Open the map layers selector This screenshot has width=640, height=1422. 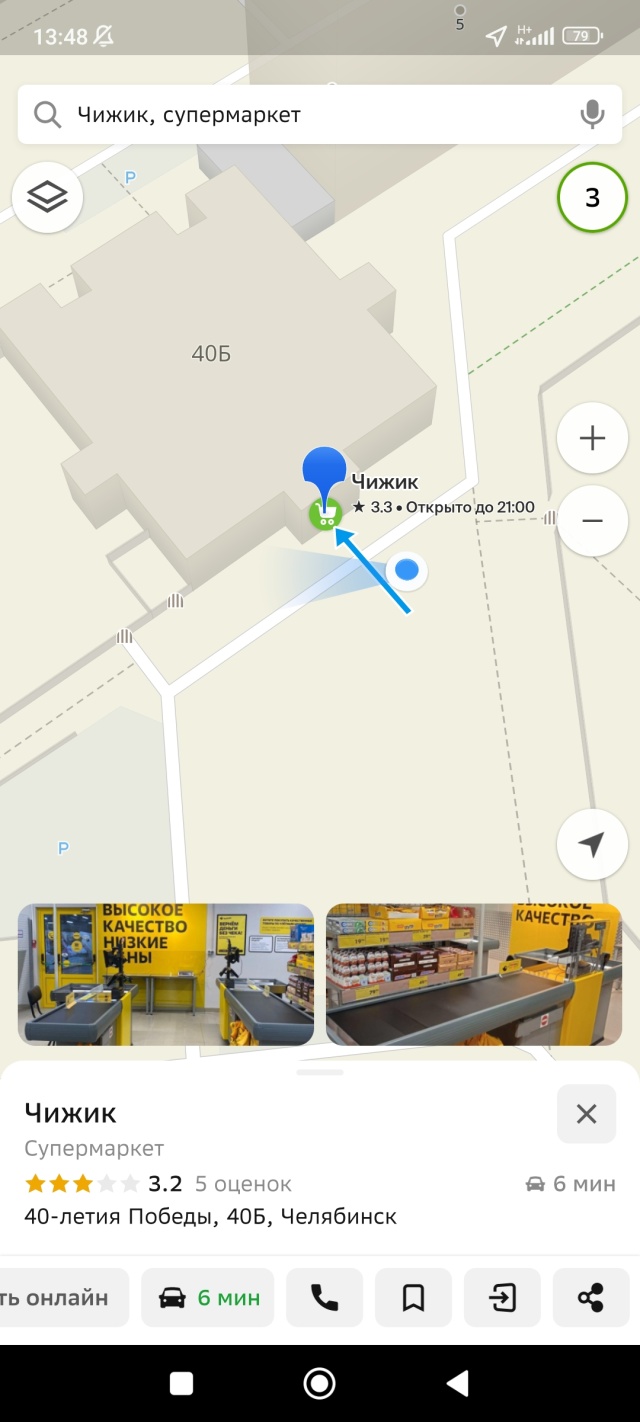pyautogui.click(x=47, y=197)
